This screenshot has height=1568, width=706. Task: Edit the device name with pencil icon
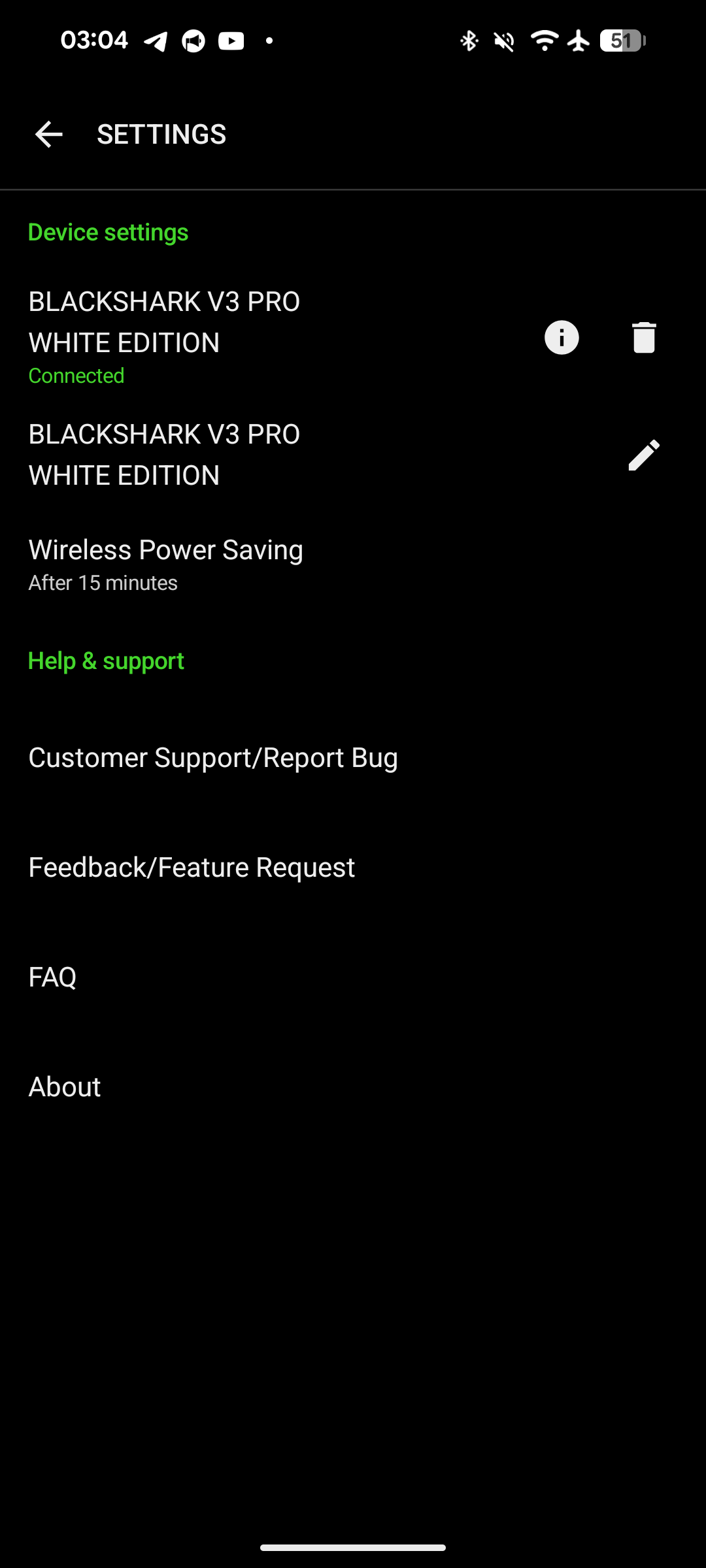(x=644, y=455)
